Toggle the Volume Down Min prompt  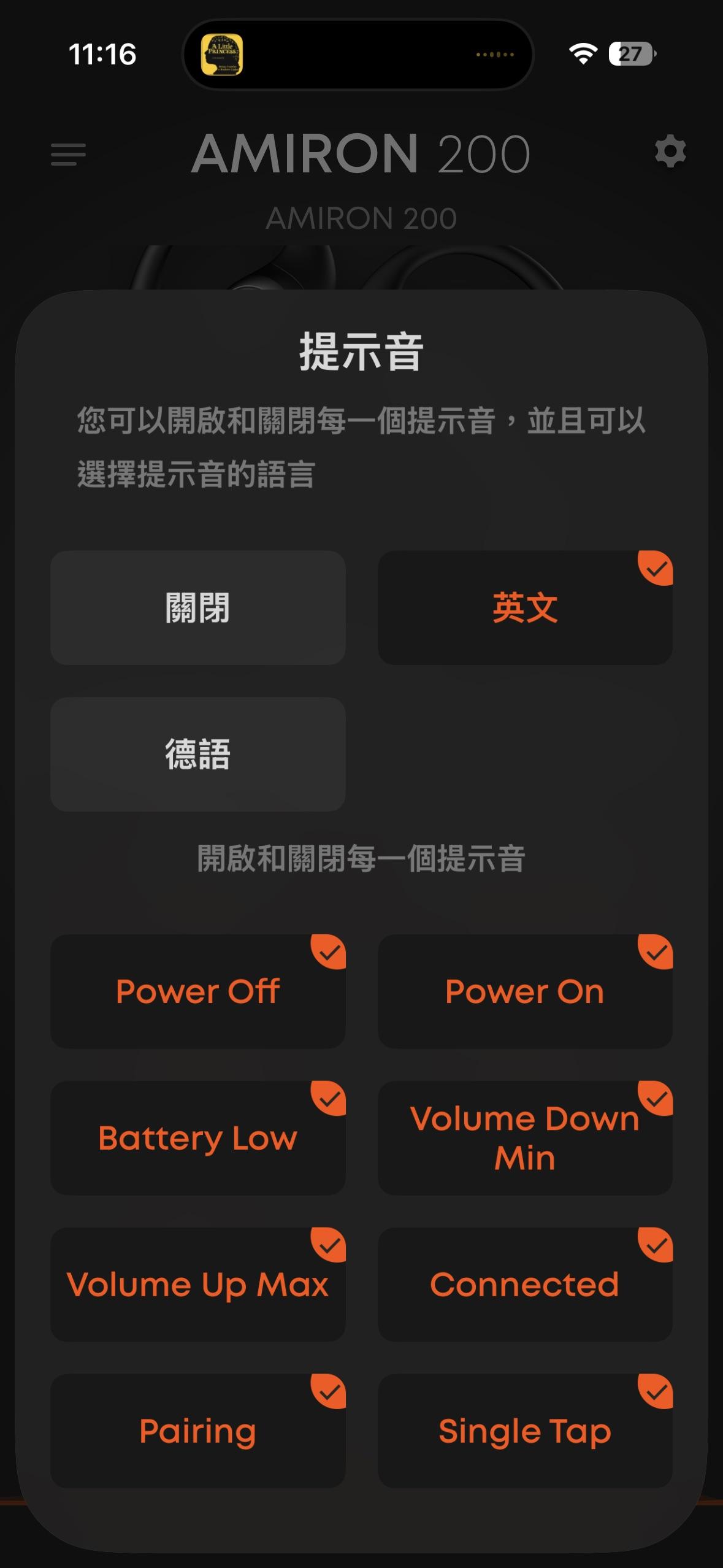525,1138
